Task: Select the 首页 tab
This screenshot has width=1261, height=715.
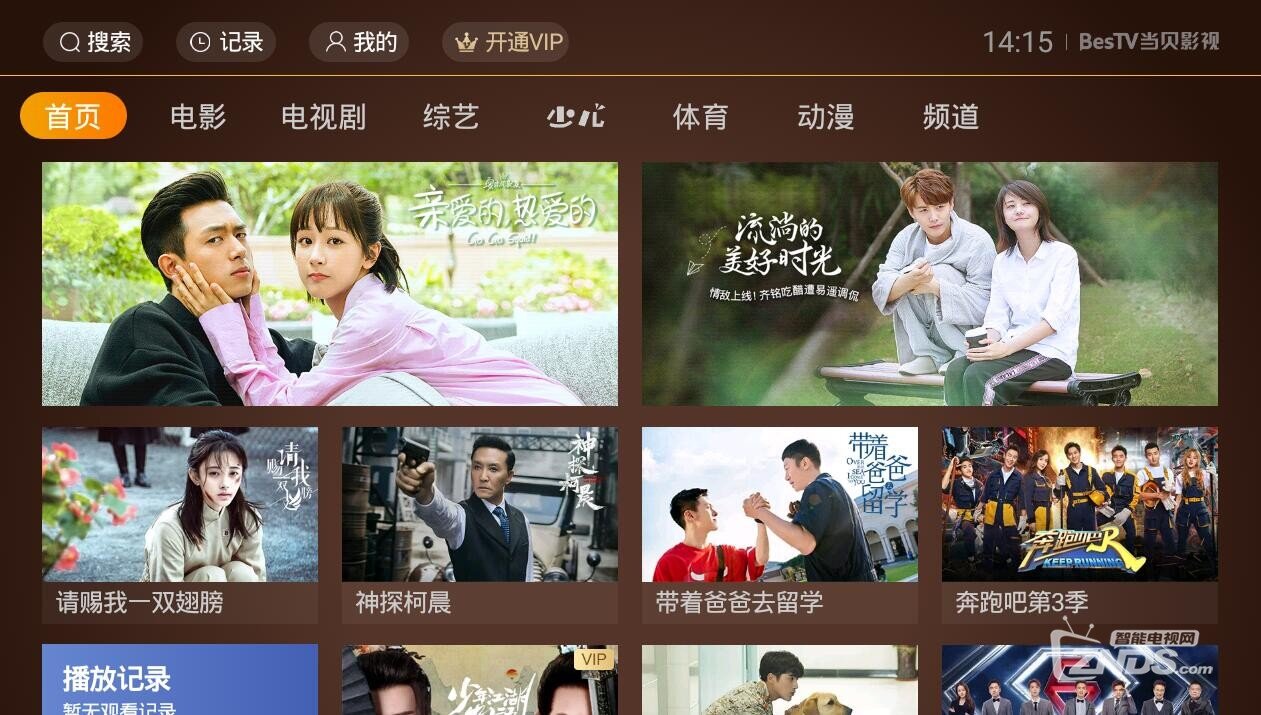Action: (73, 116)
